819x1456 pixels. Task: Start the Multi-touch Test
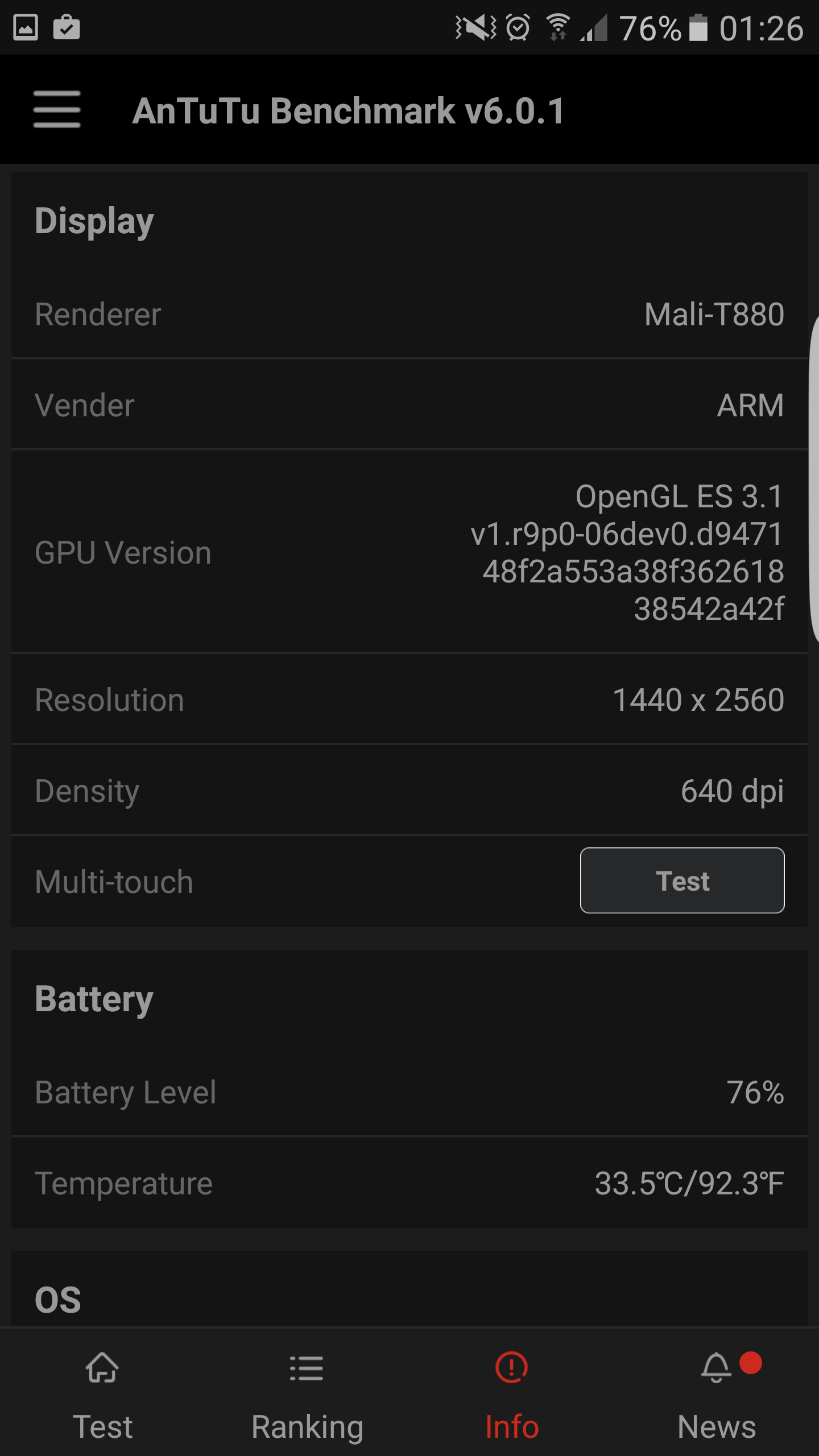[682, 880]
